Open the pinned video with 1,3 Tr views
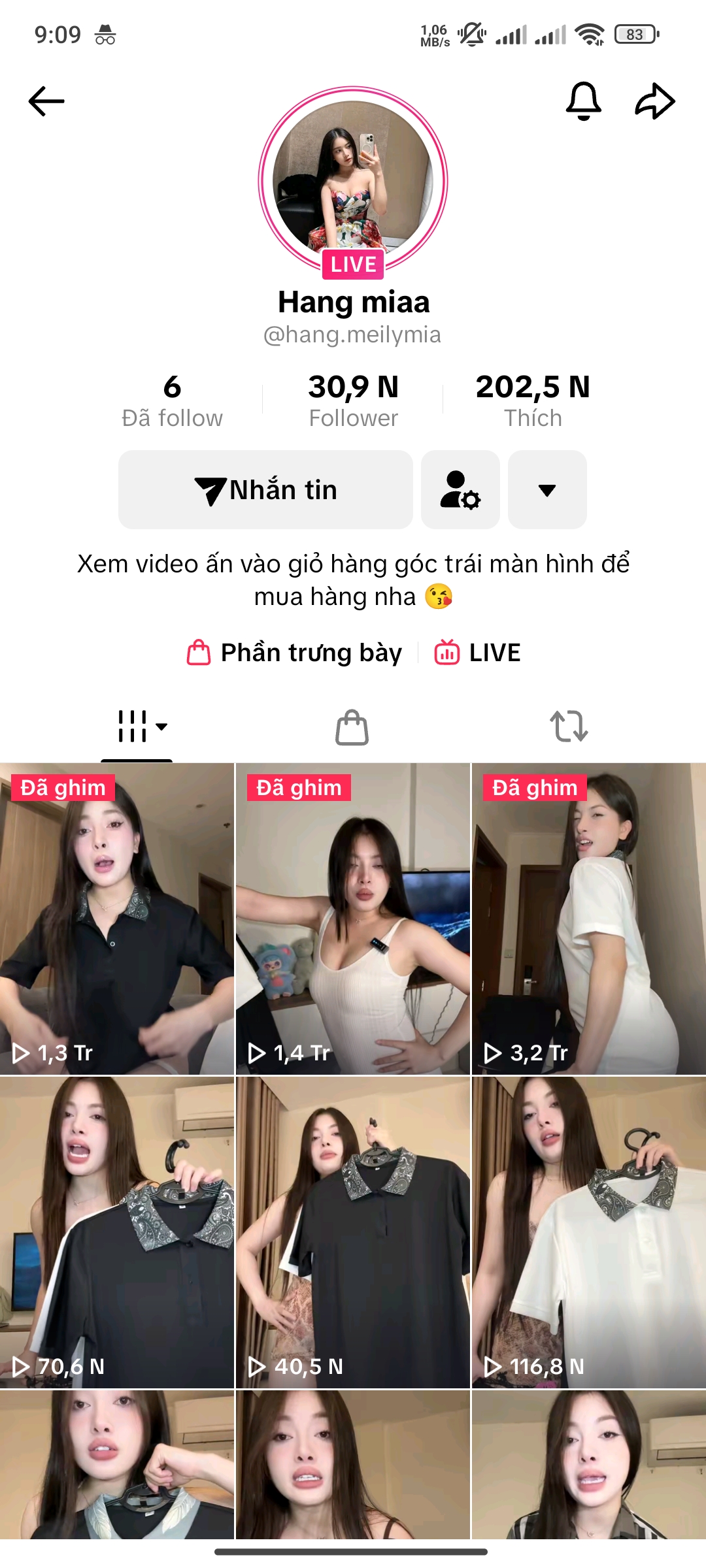706x1568 pixels. [117, 919]
